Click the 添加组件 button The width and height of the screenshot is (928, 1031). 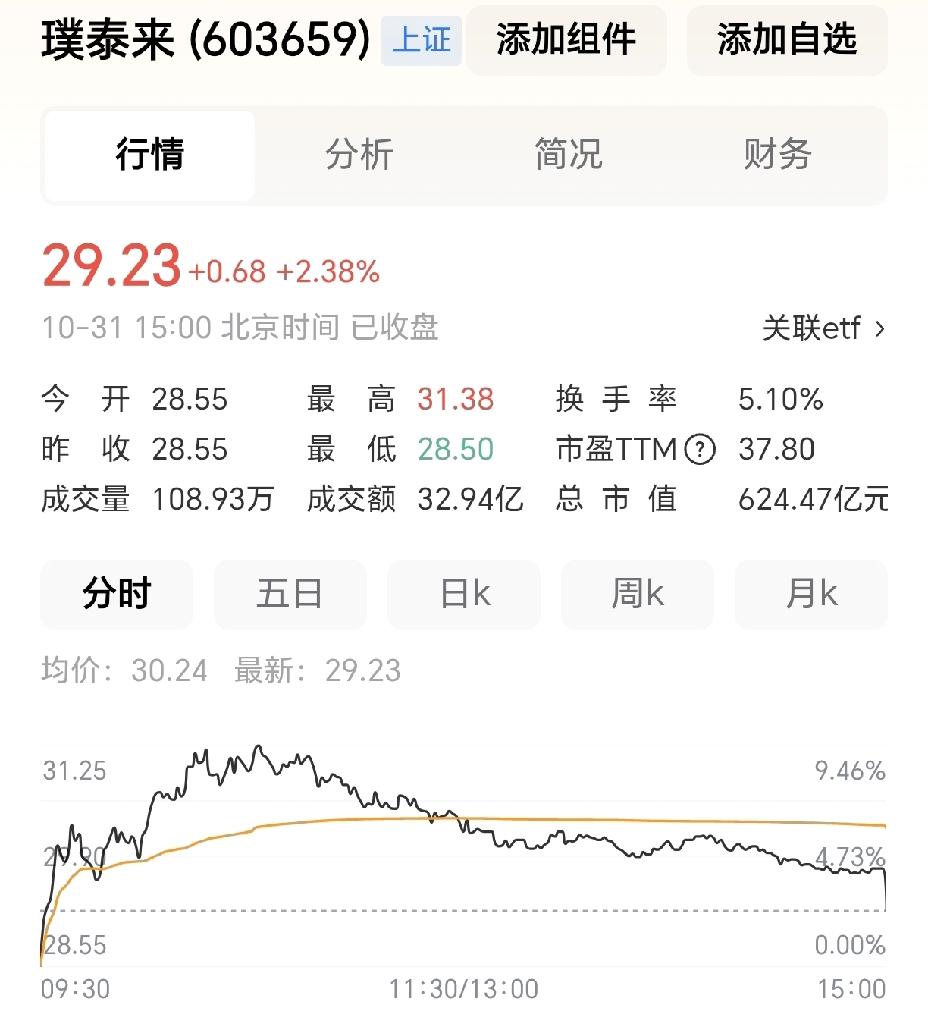pyautogui.click(x=566, y=41)
